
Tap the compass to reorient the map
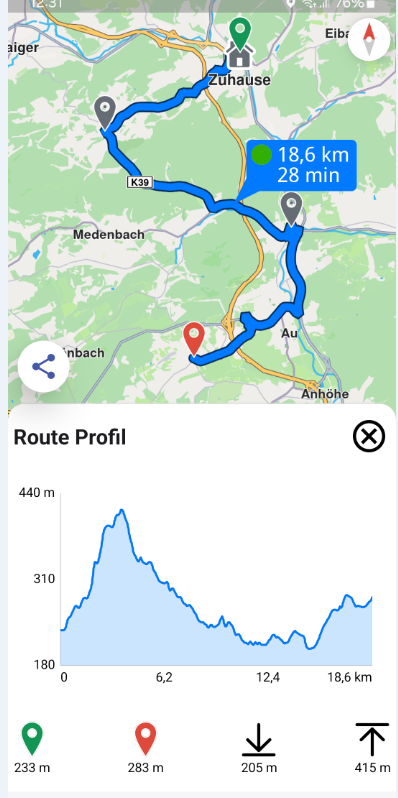[369, 40]
